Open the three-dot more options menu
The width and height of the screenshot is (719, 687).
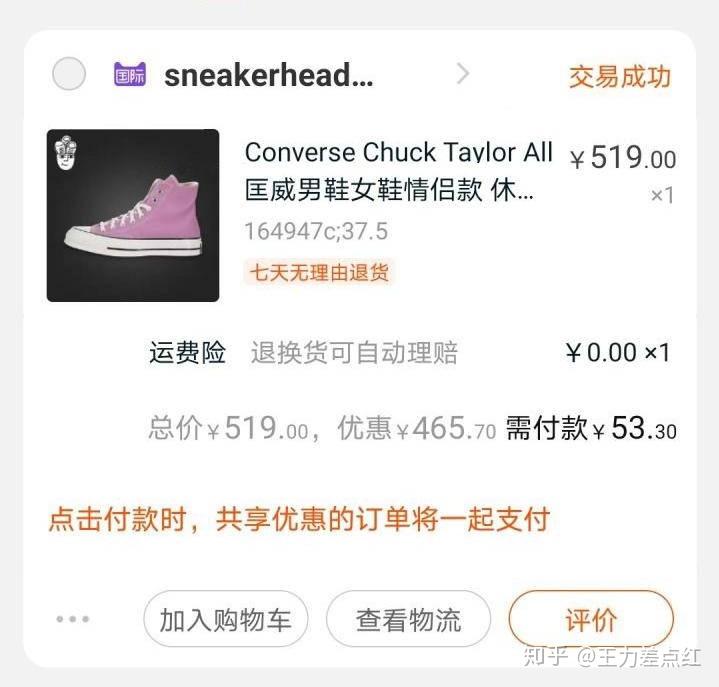(x=73, y=620)
